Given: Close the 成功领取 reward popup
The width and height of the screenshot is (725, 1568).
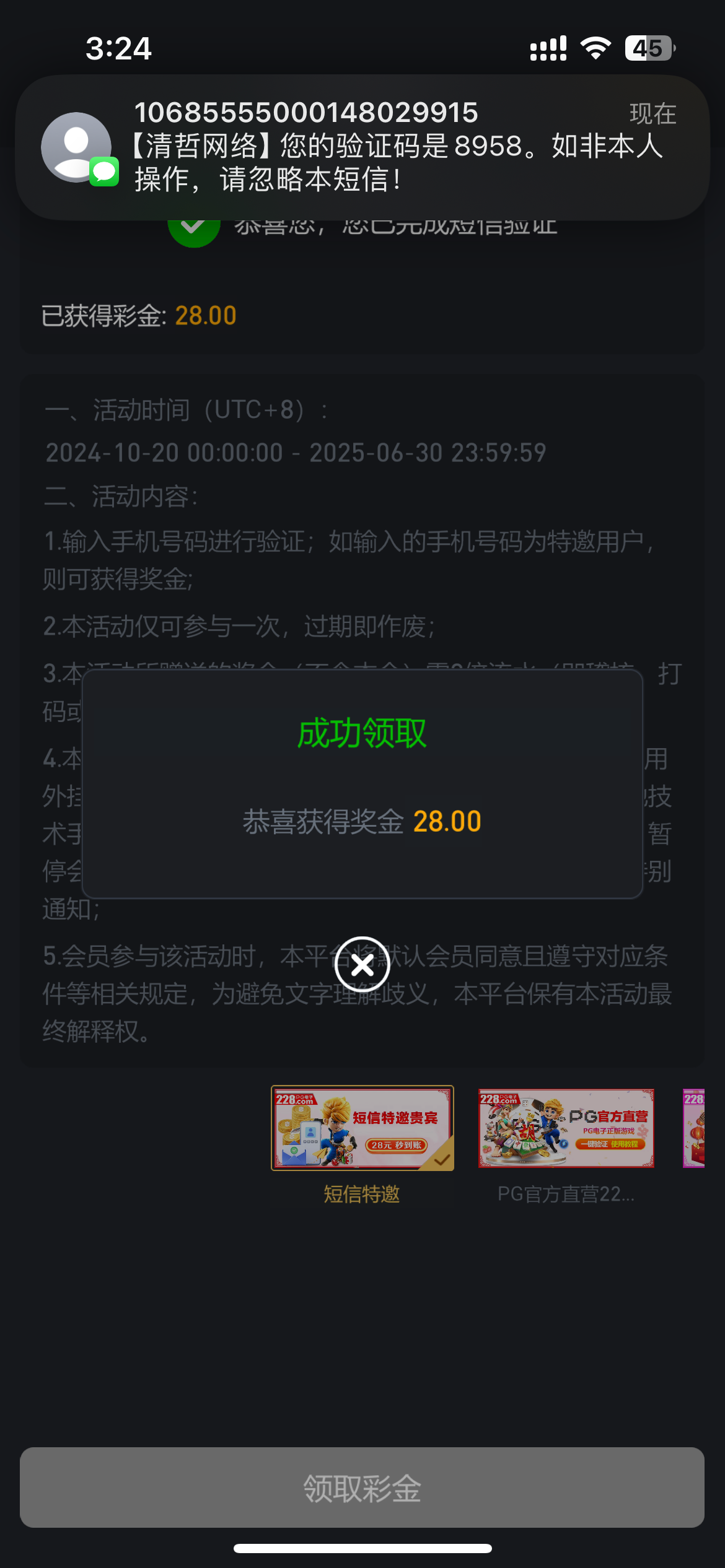Looking at the screenshot, I should pos(362,965).
